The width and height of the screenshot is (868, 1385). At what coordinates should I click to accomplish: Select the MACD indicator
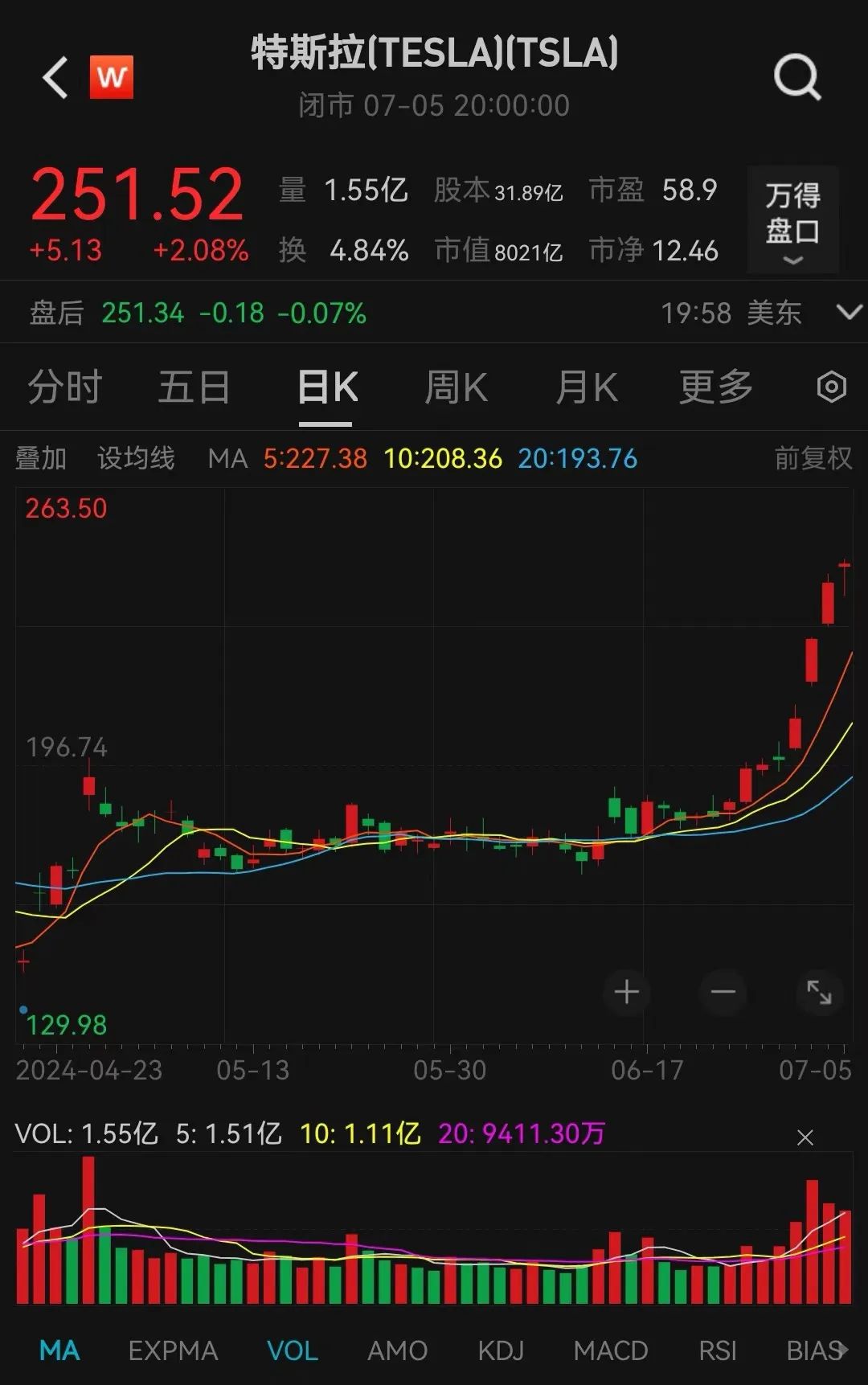coord(610,1350)
